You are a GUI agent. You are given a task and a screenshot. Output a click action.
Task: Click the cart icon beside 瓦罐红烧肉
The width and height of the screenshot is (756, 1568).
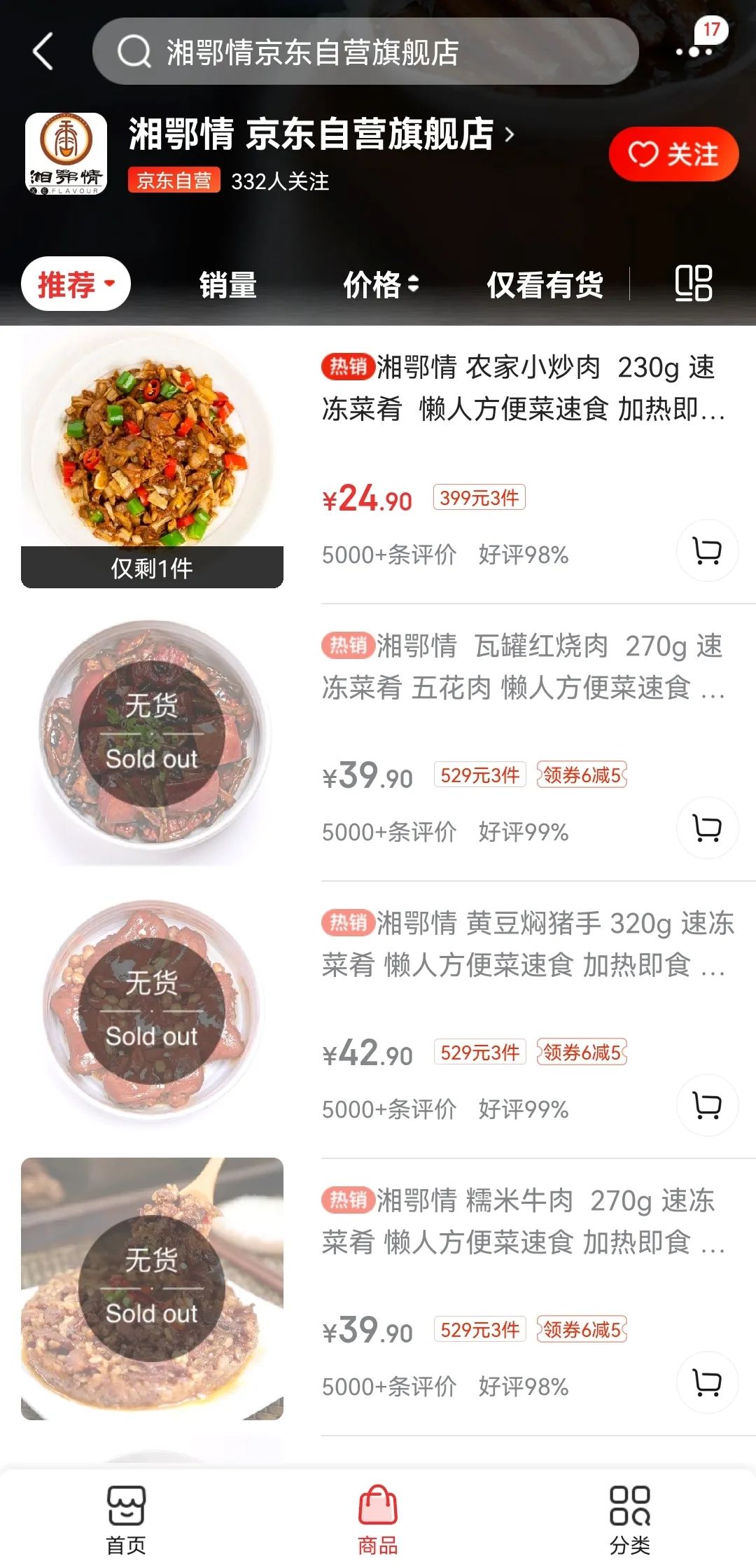(x=707, y=828)
